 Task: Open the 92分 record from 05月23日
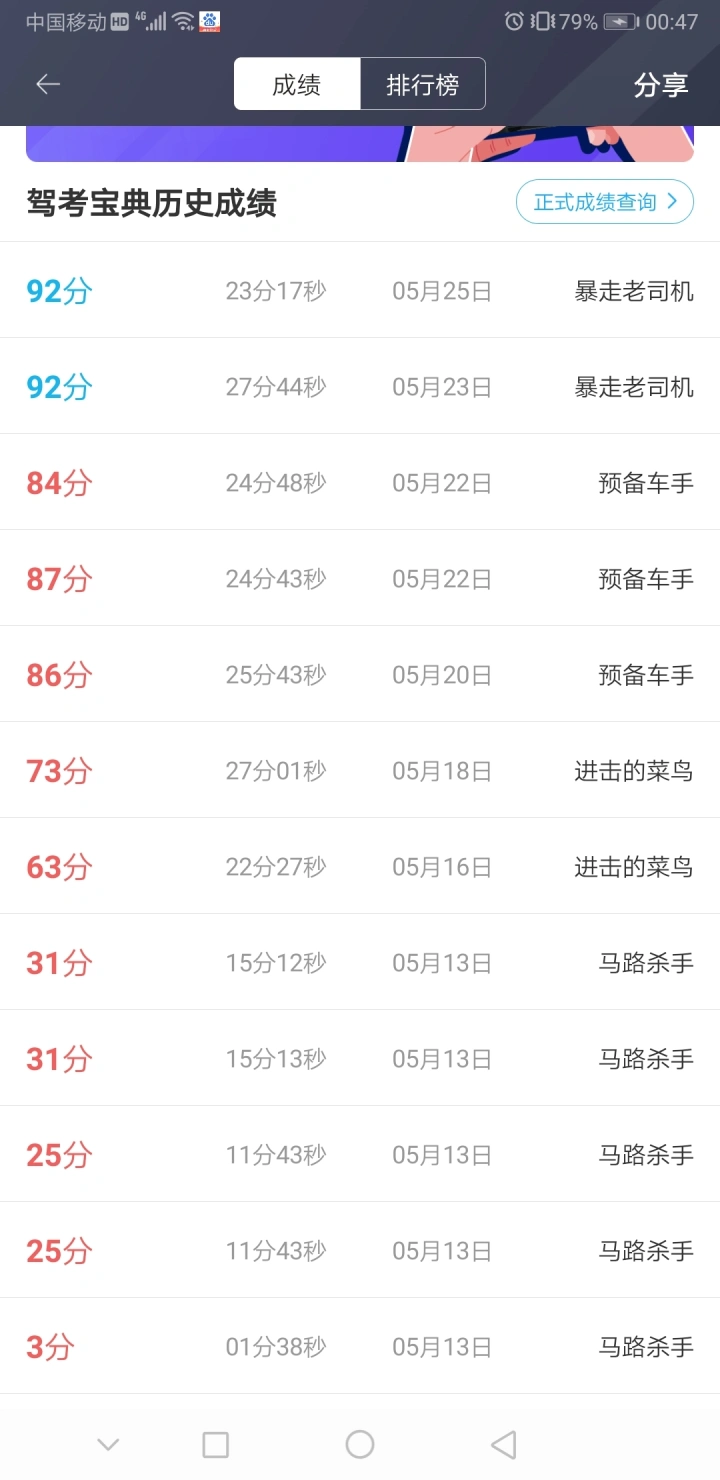click(360, 386)
